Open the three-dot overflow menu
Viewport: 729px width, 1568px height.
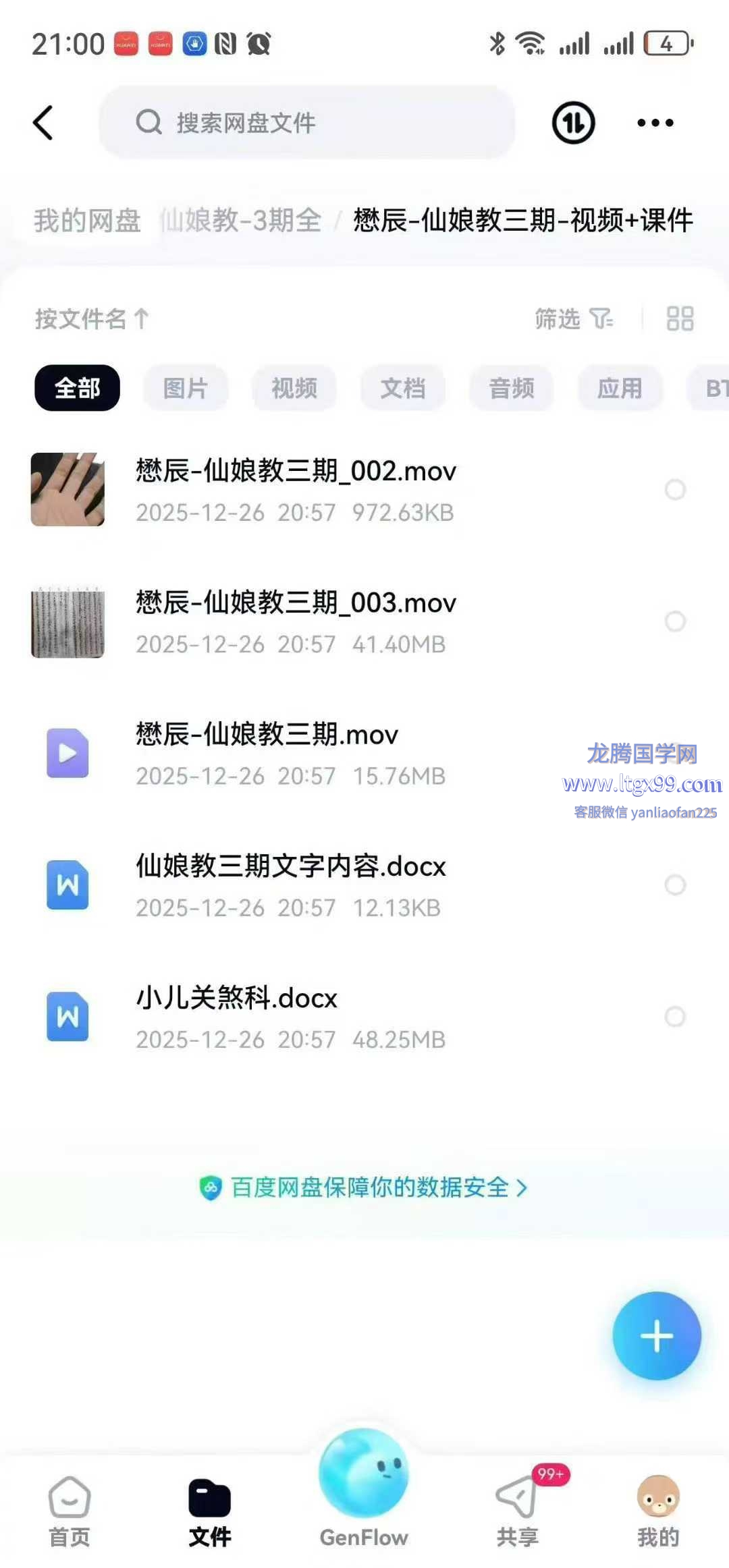pyautogui.click(x=655, y=123)
